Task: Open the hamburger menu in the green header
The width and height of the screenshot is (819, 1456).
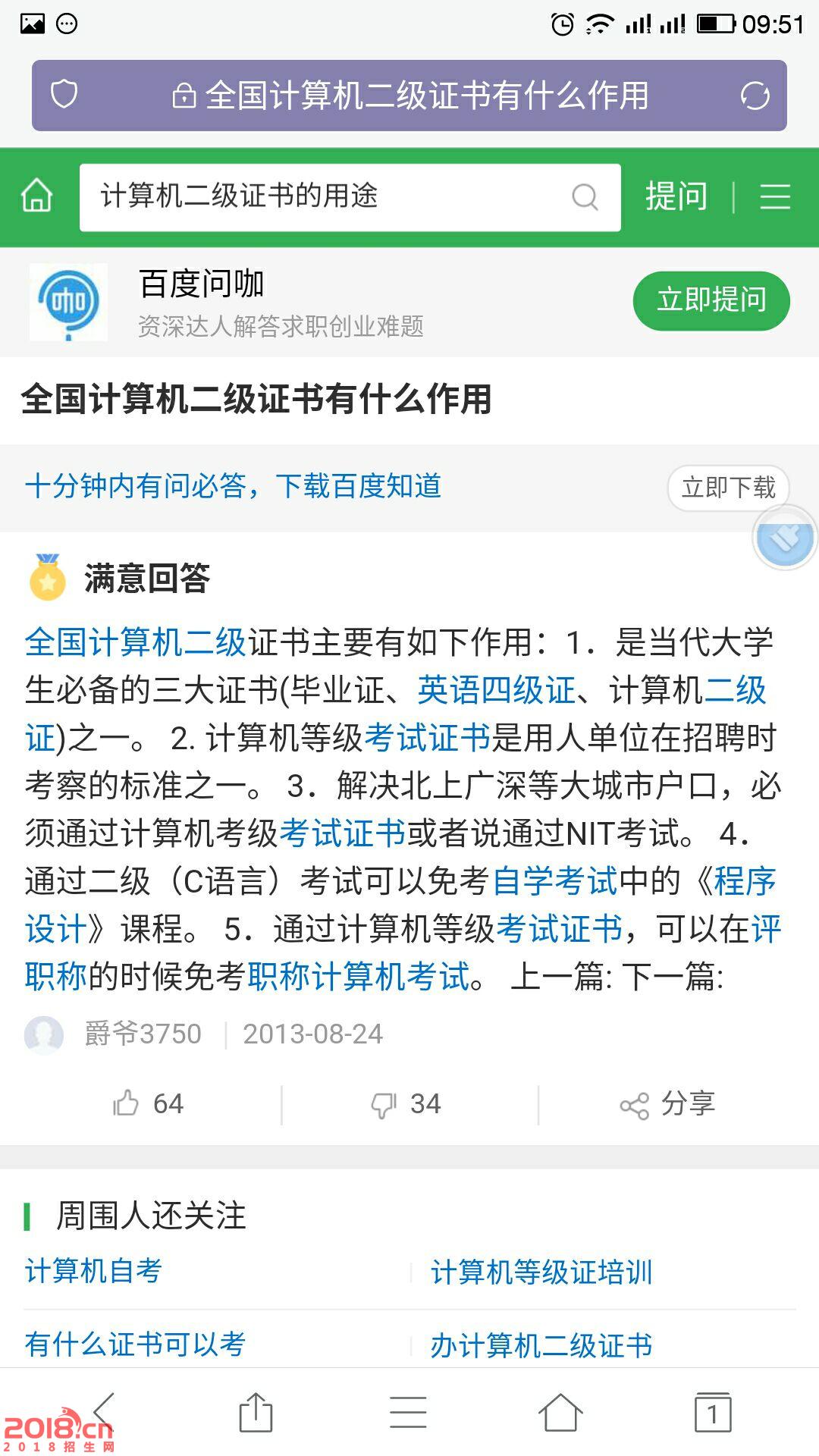Action: [775, 196]
